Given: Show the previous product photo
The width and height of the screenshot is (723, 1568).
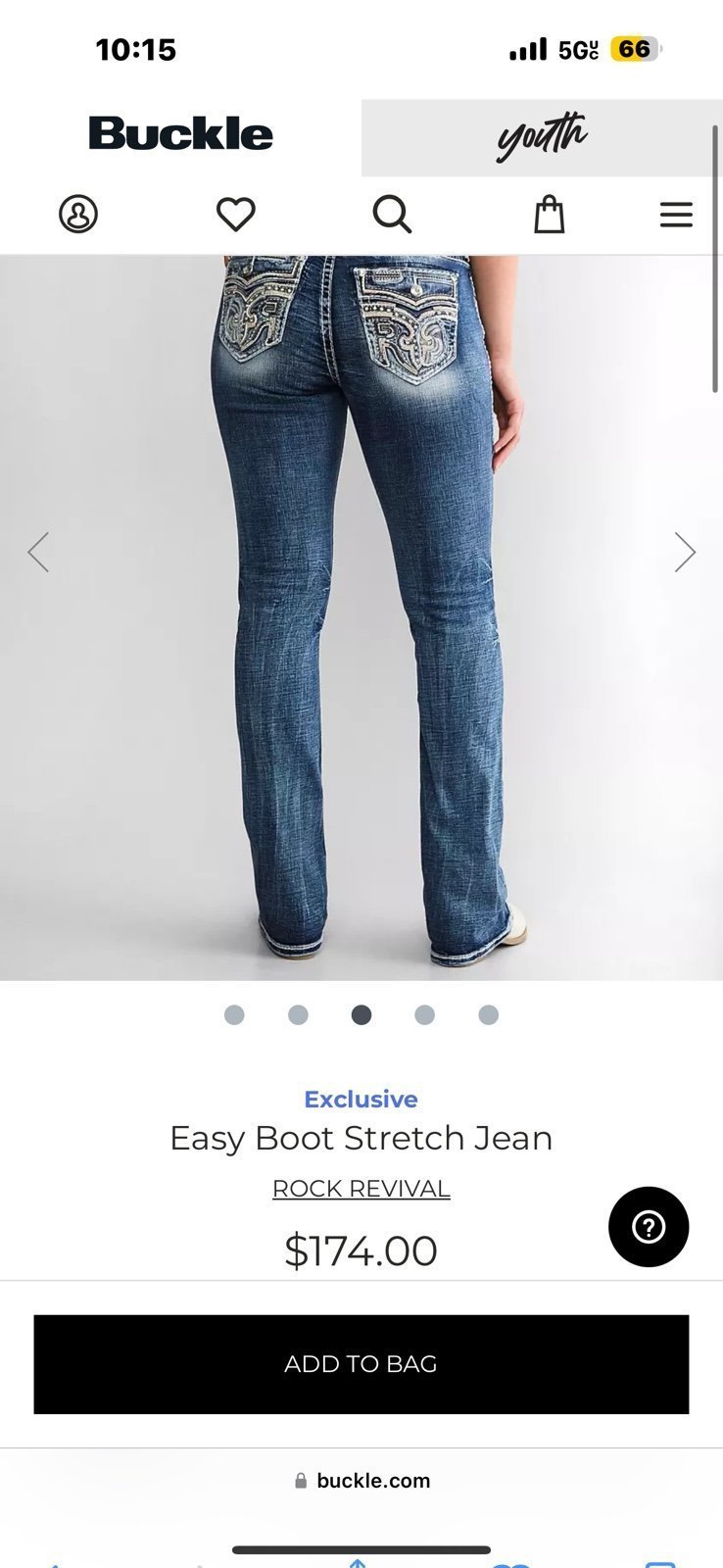Looking at the screenshot, I should [38, 552].
